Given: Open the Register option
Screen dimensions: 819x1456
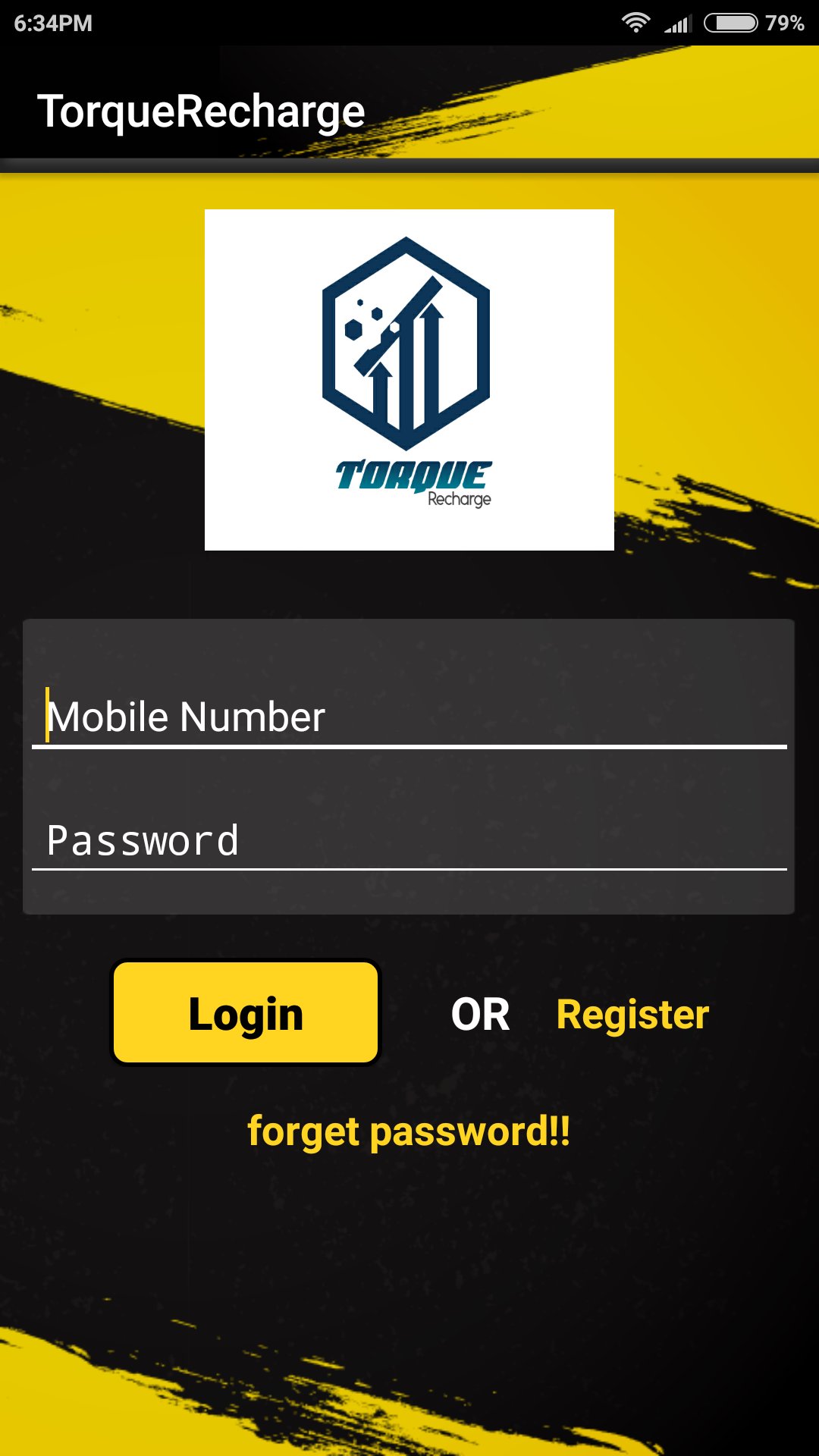Looking at the screenshot, I should pos(632,1014).
